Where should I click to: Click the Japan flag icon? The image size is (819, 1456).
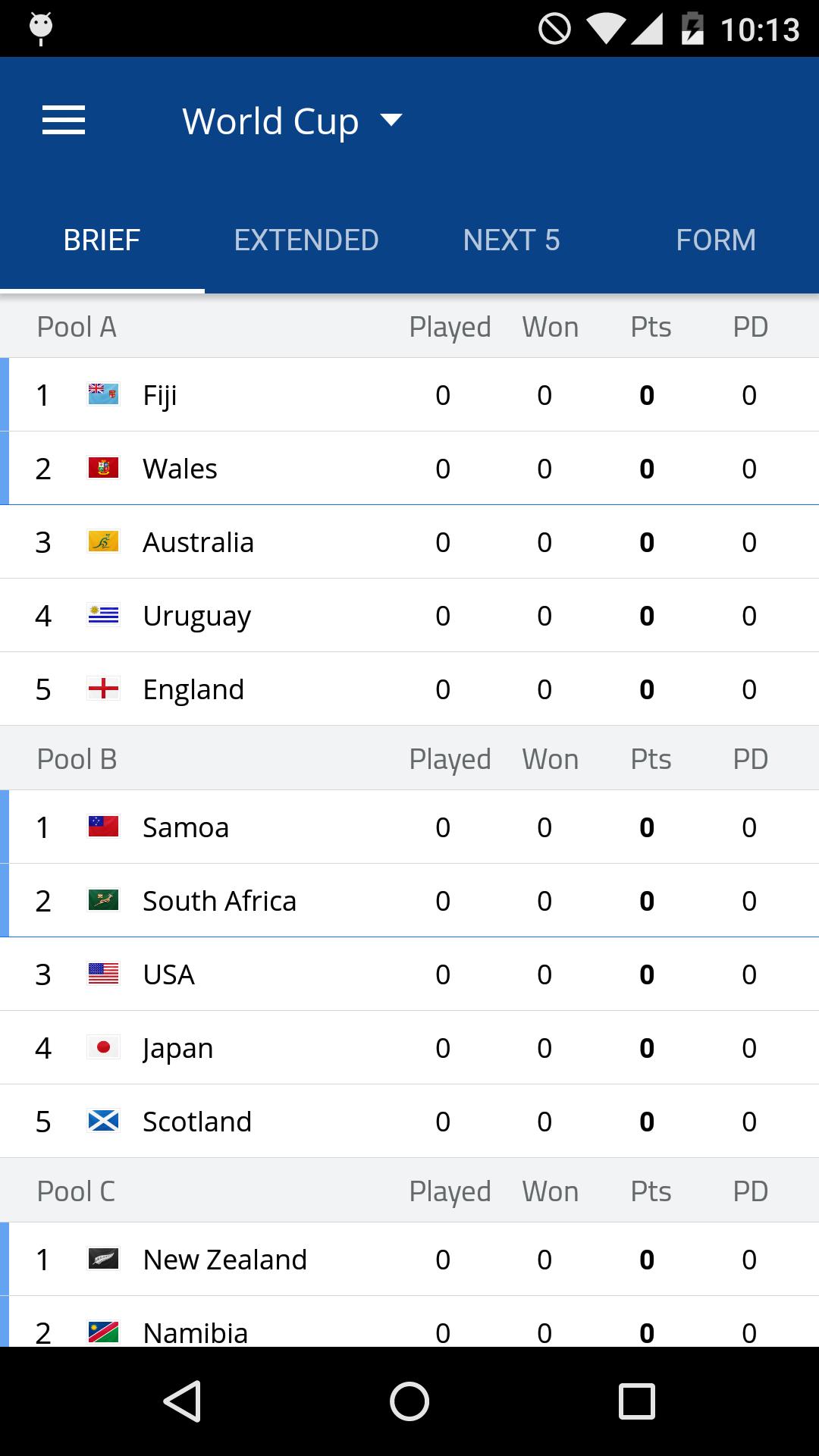click(x=104, y=1047)
